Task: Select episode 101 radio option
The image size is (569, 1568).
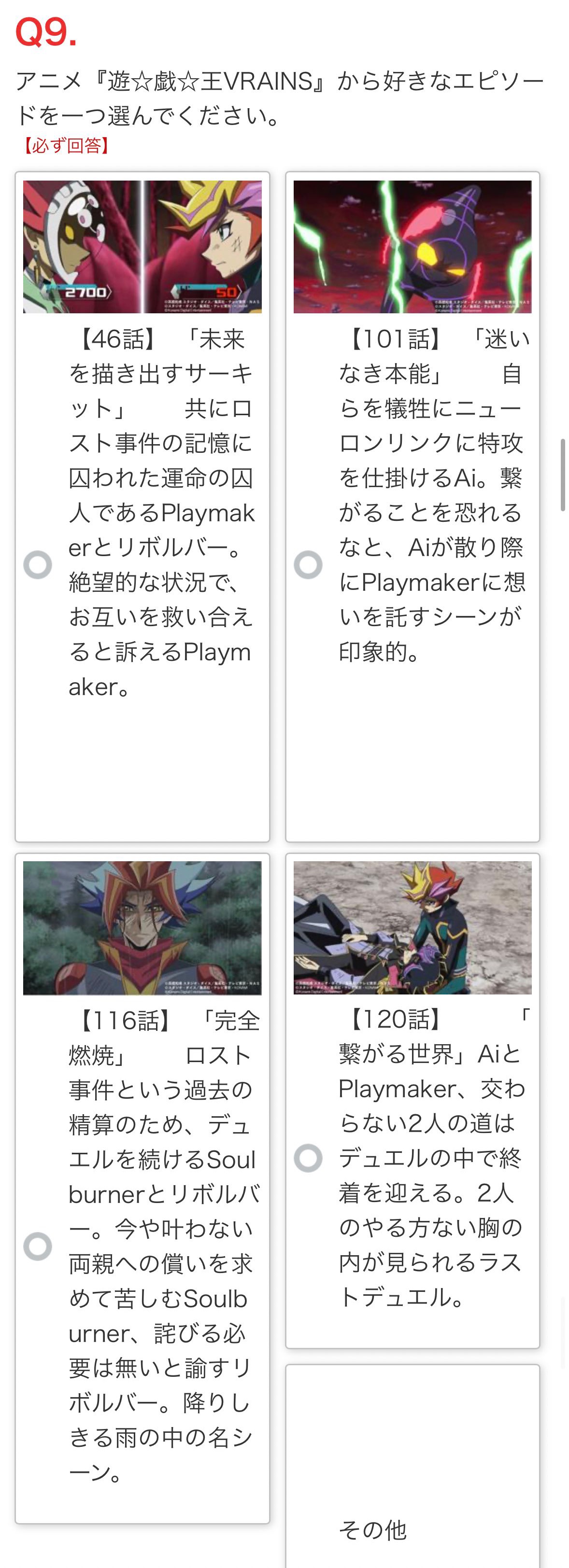Action: 308,565
